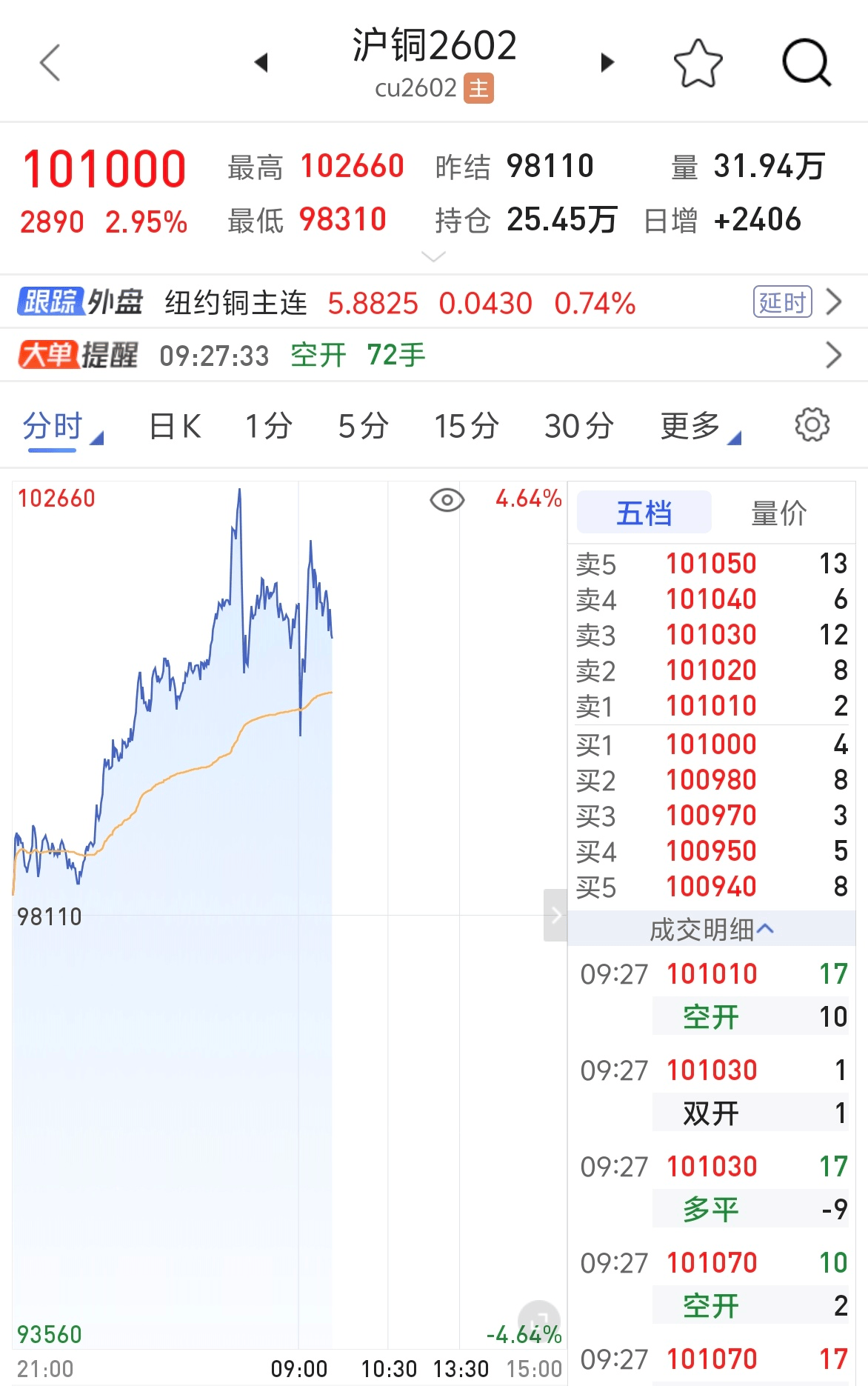Screen dimensions: 868x1386
Task: Collapse the 成交明细 section
Action: [711, 929]
